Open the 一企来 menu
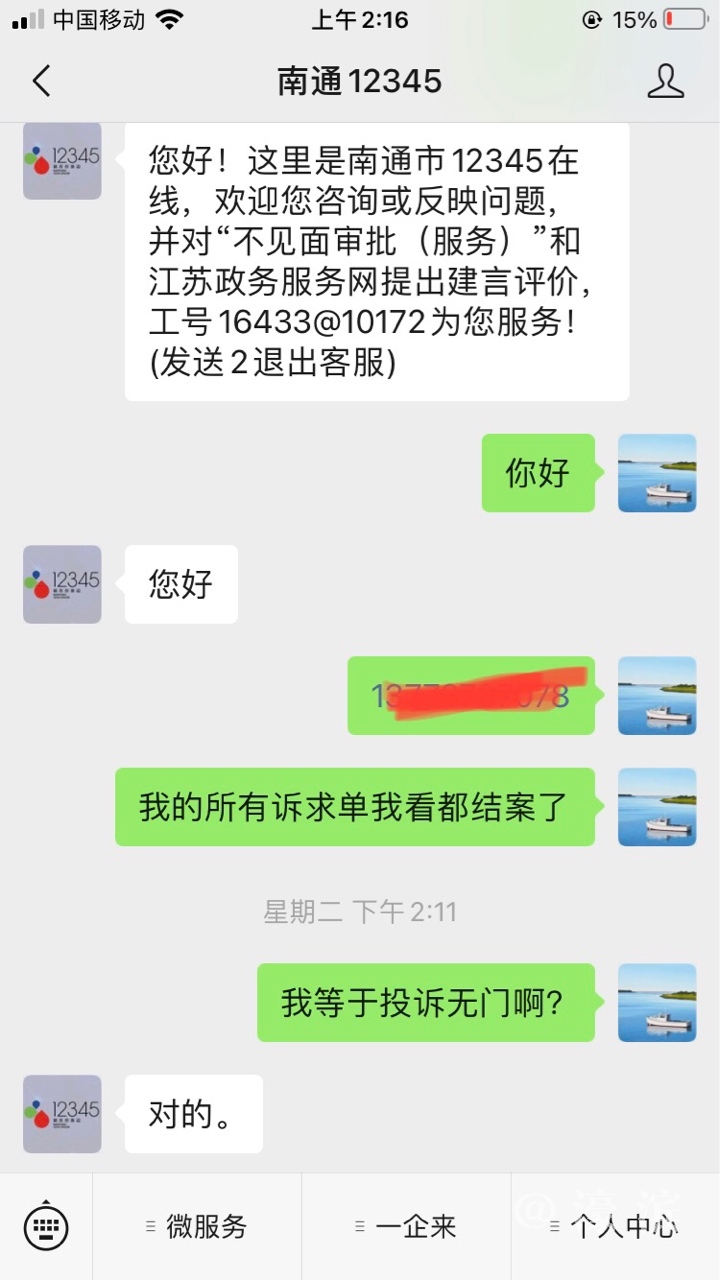This screenshot has width=720, height=1280. point(406,1226)
